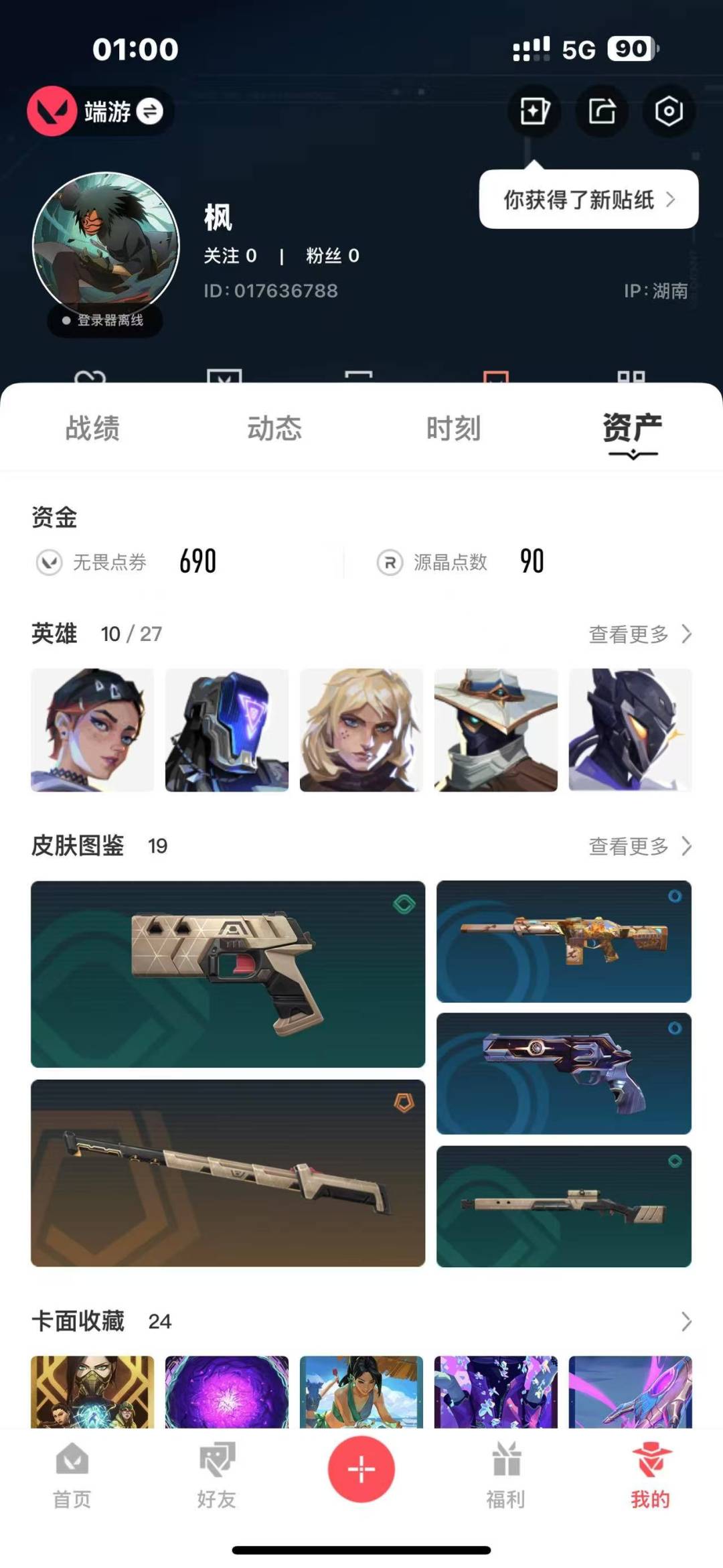View more heroes via 英雄 查看更多
Image resolution: width=723 pixels, height=1568 pixels.
tap(640, 634)
